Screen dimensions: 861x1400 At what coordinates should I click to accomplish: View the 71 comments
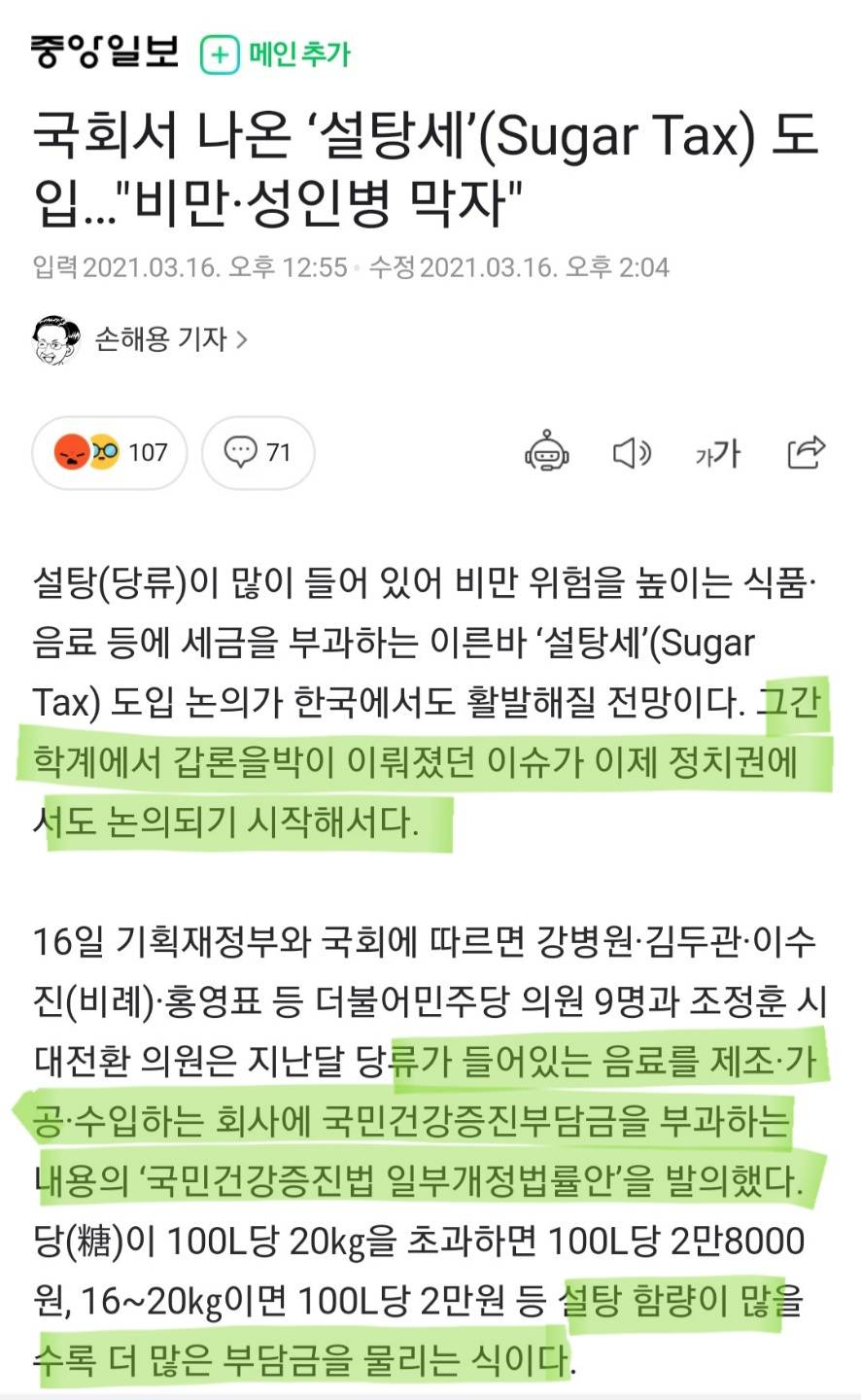tap(258, 452)
